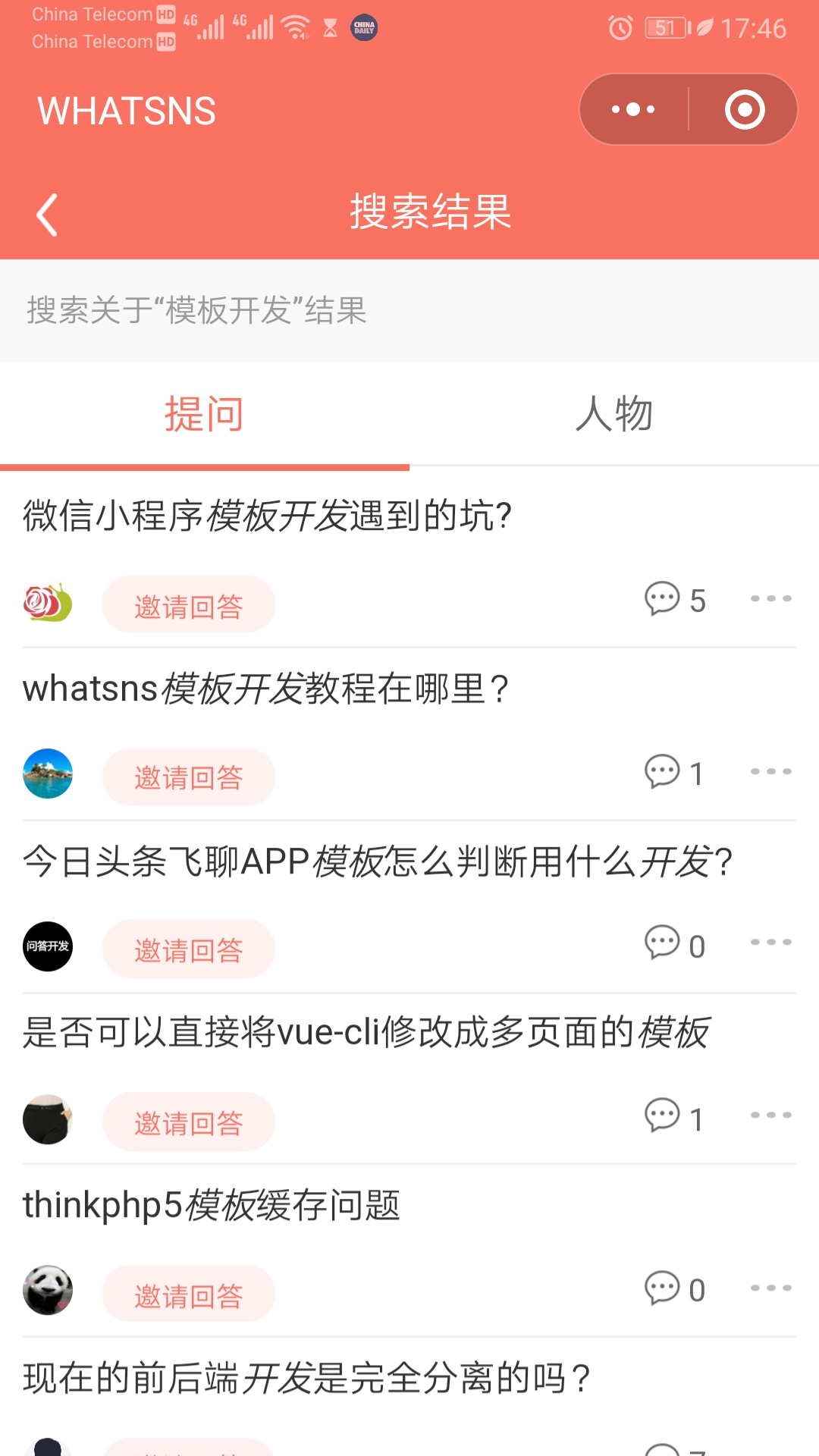This screenshot has width=819, height=1456.
Task: Tap 邀请回答 under the 今日头条飞聊APP question
Action: 188,949
